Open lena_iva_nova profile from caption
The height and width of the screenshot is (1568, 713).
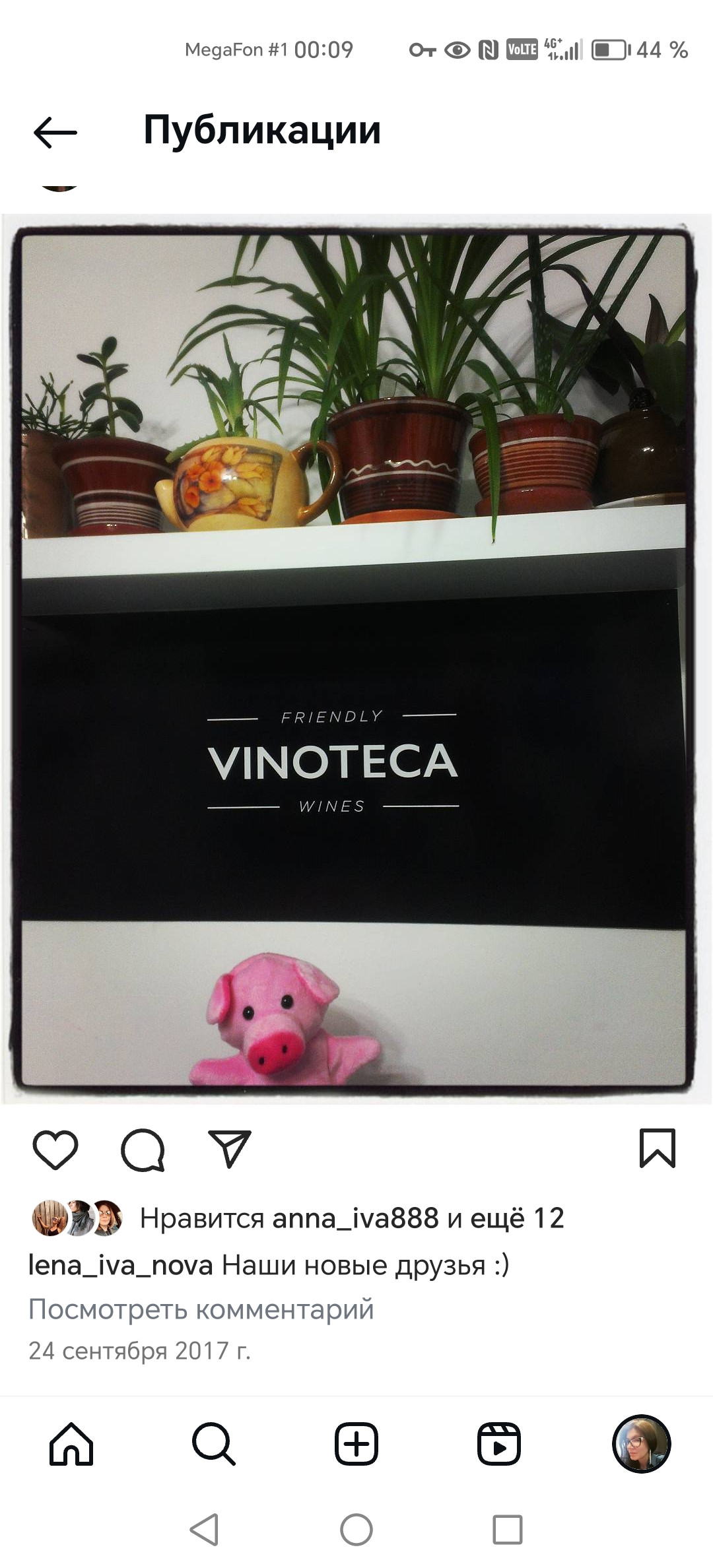[120, 1266]
